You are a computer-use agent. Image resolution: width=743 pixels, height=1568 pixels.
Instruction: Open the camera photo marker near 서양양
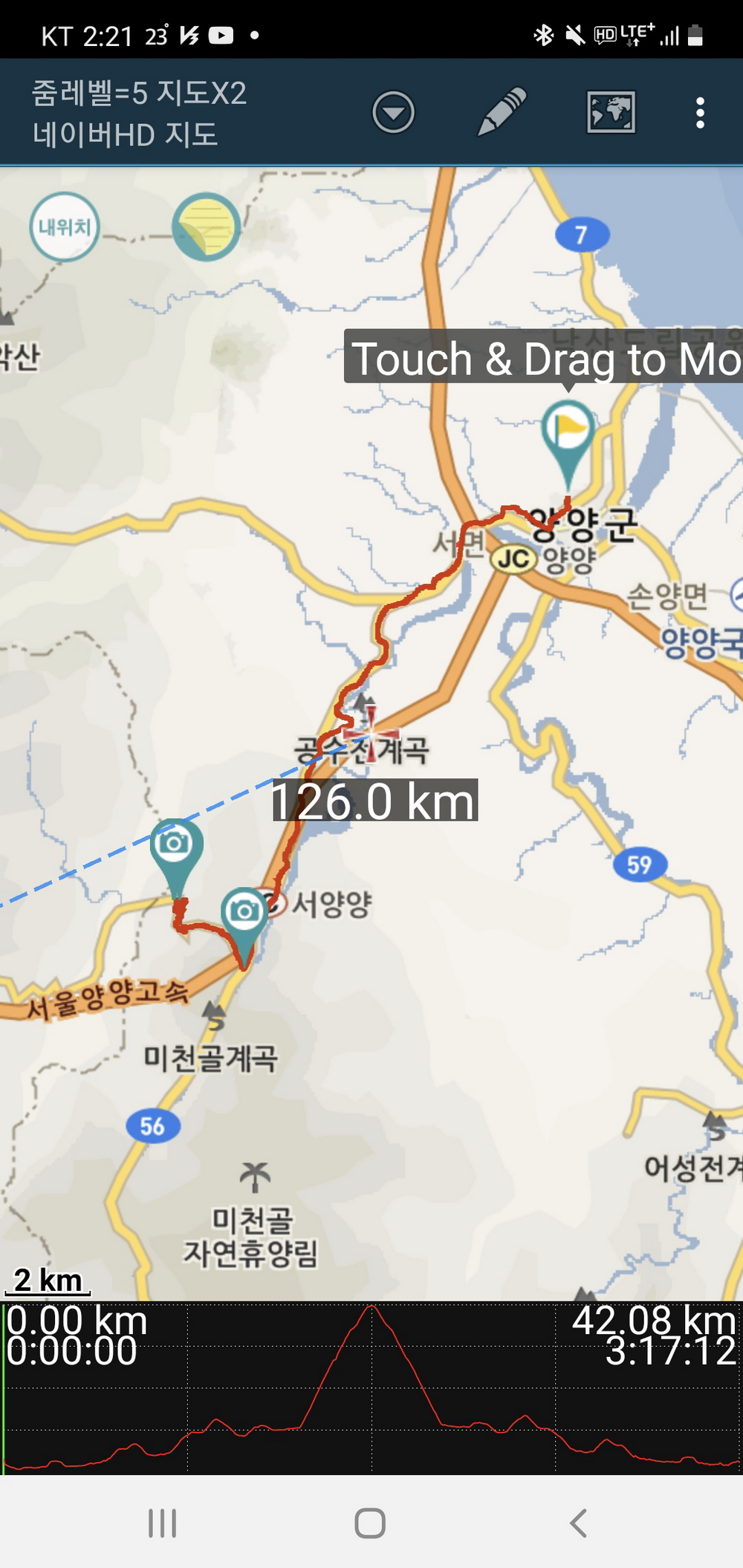point(244,914)
